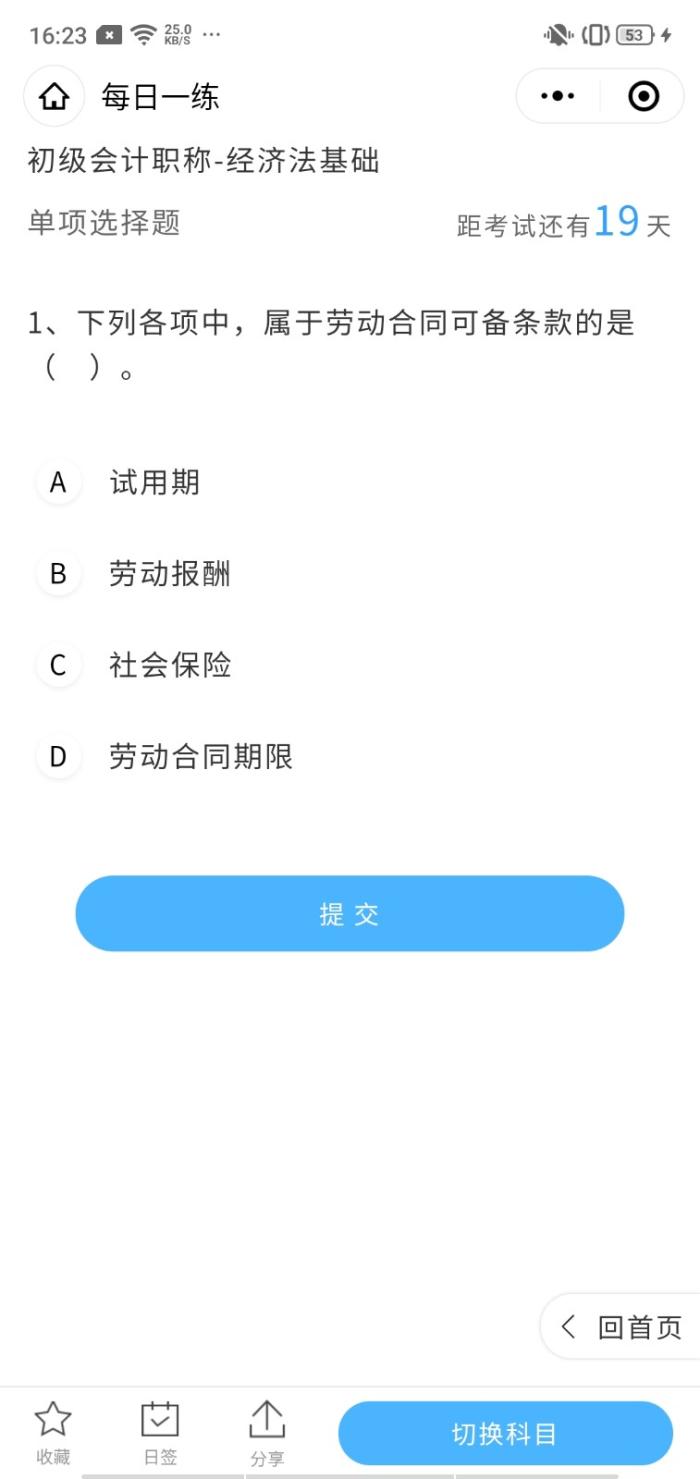Open the 日签 daily sign
Image resolution: width=700 pixels, height=1479 pixels.
(160, 1432)
